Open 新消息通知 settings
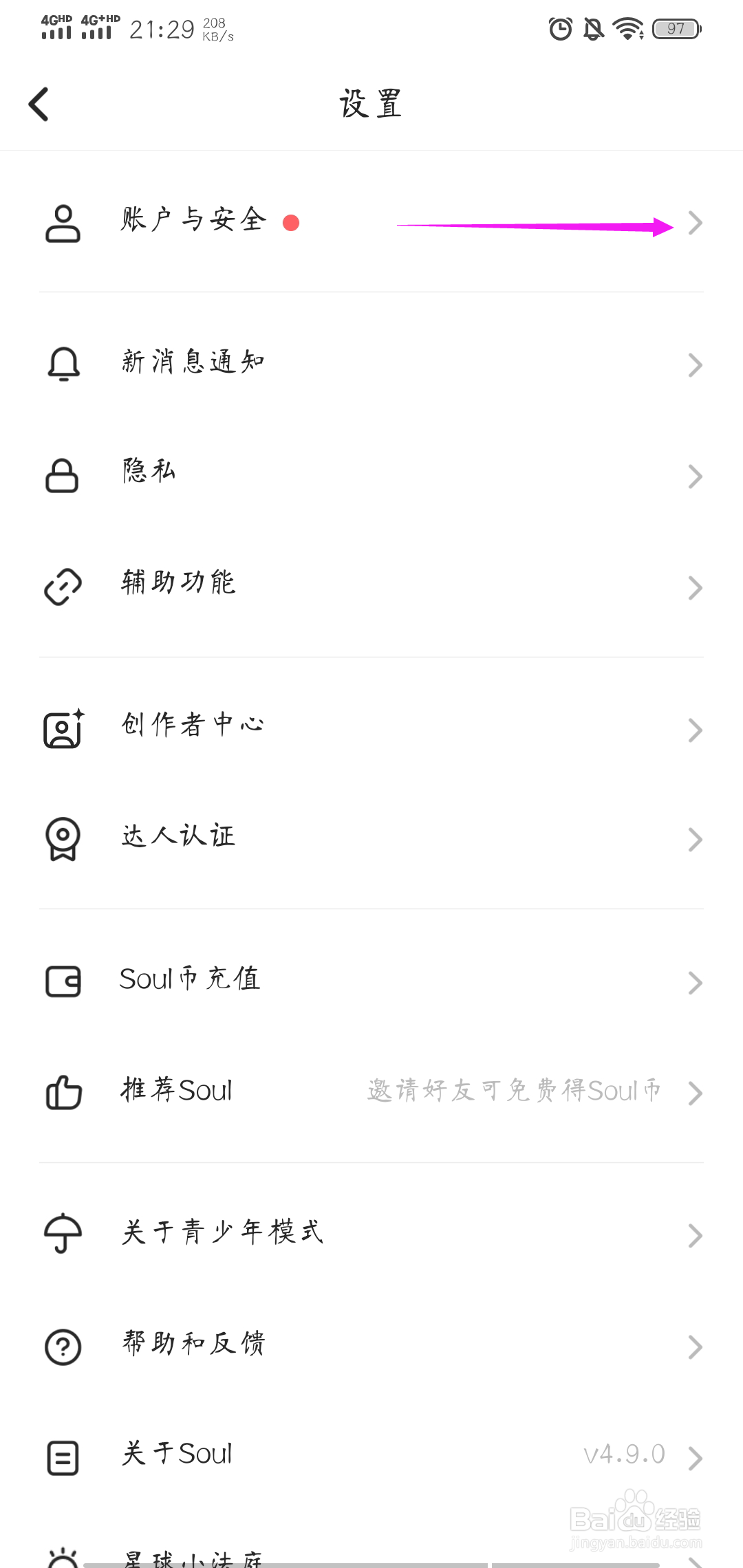The height and width of the screenshot is (1568, 743). click(371, 363)
